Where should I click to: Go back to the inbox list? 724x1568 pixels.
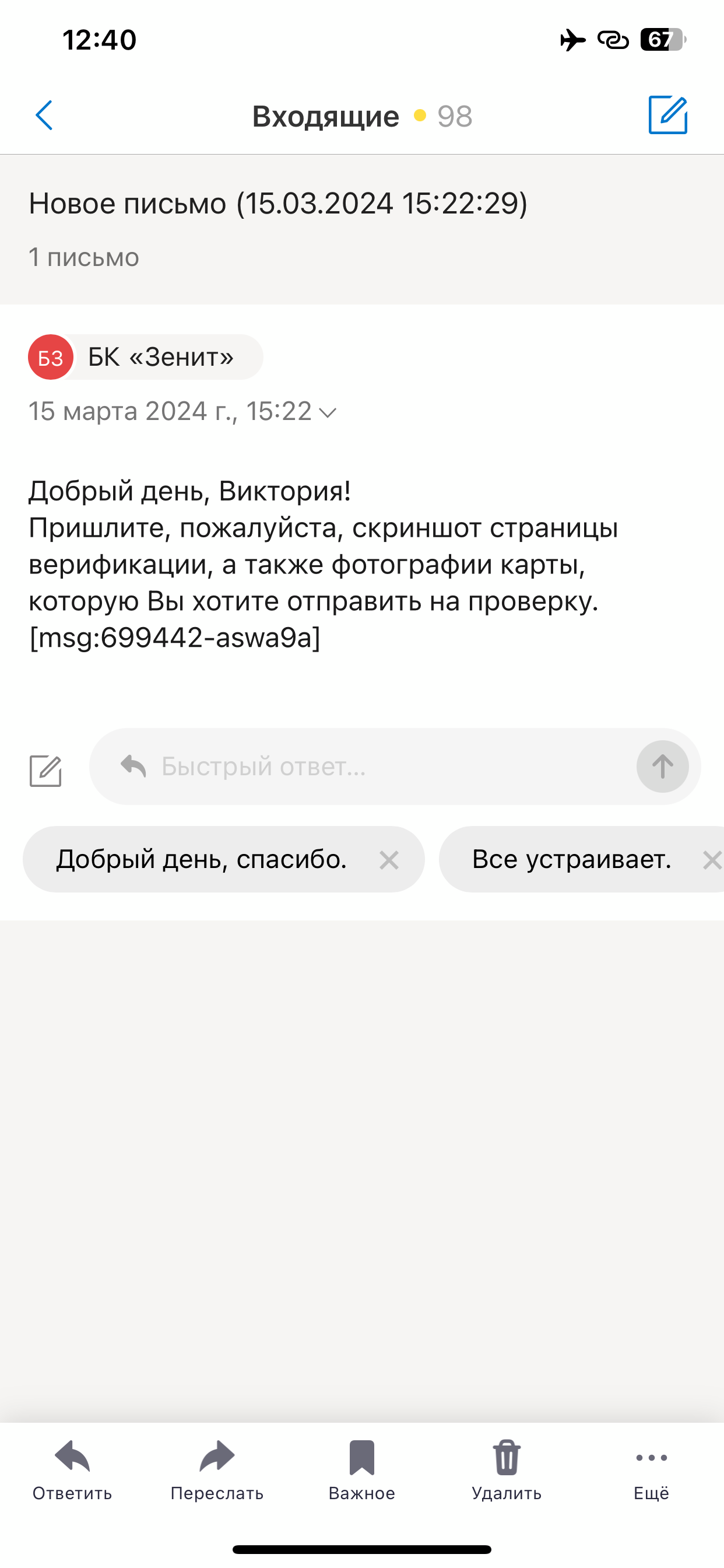pos(44,116)
